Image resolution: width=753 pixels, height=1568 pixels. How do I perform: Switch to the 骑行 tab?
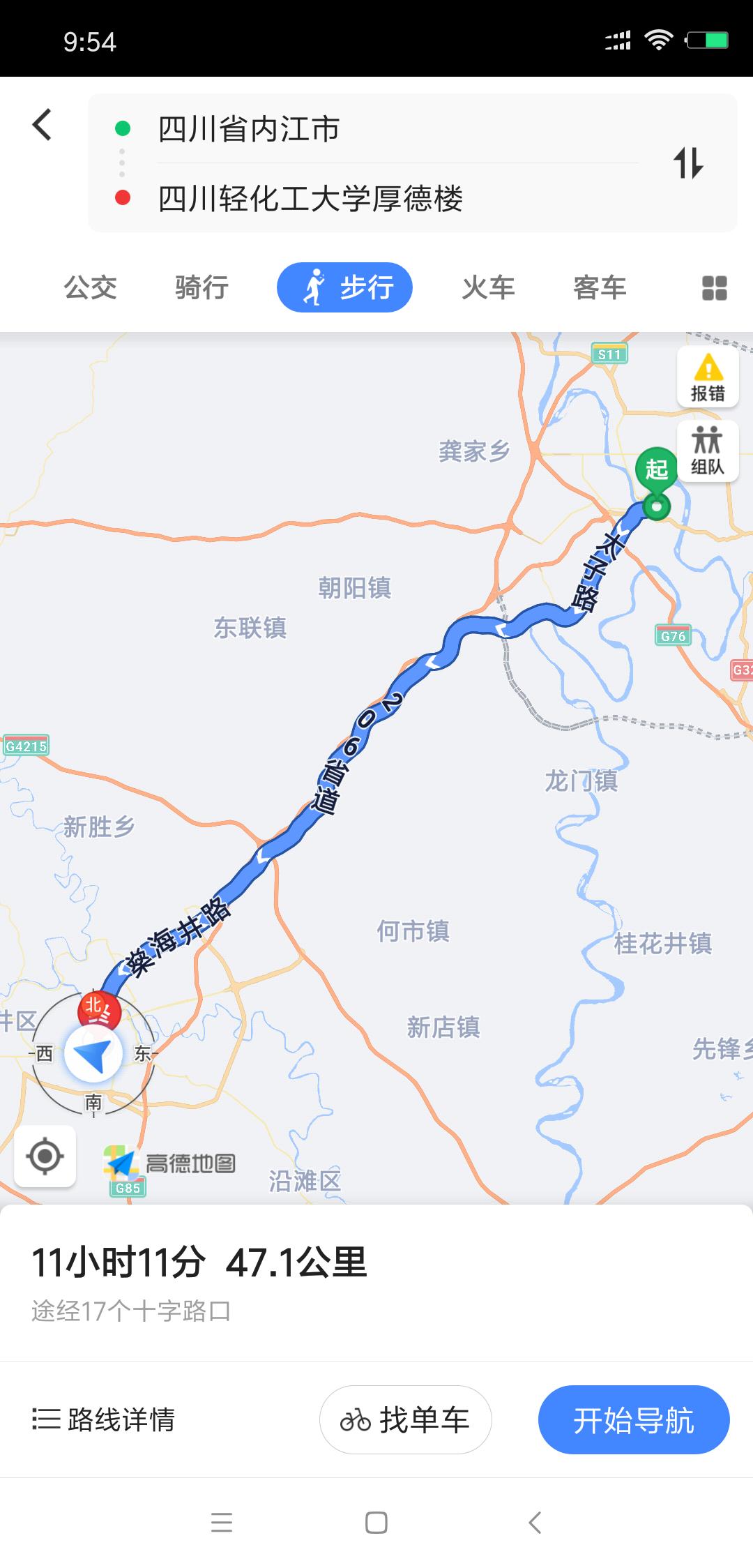202,287
